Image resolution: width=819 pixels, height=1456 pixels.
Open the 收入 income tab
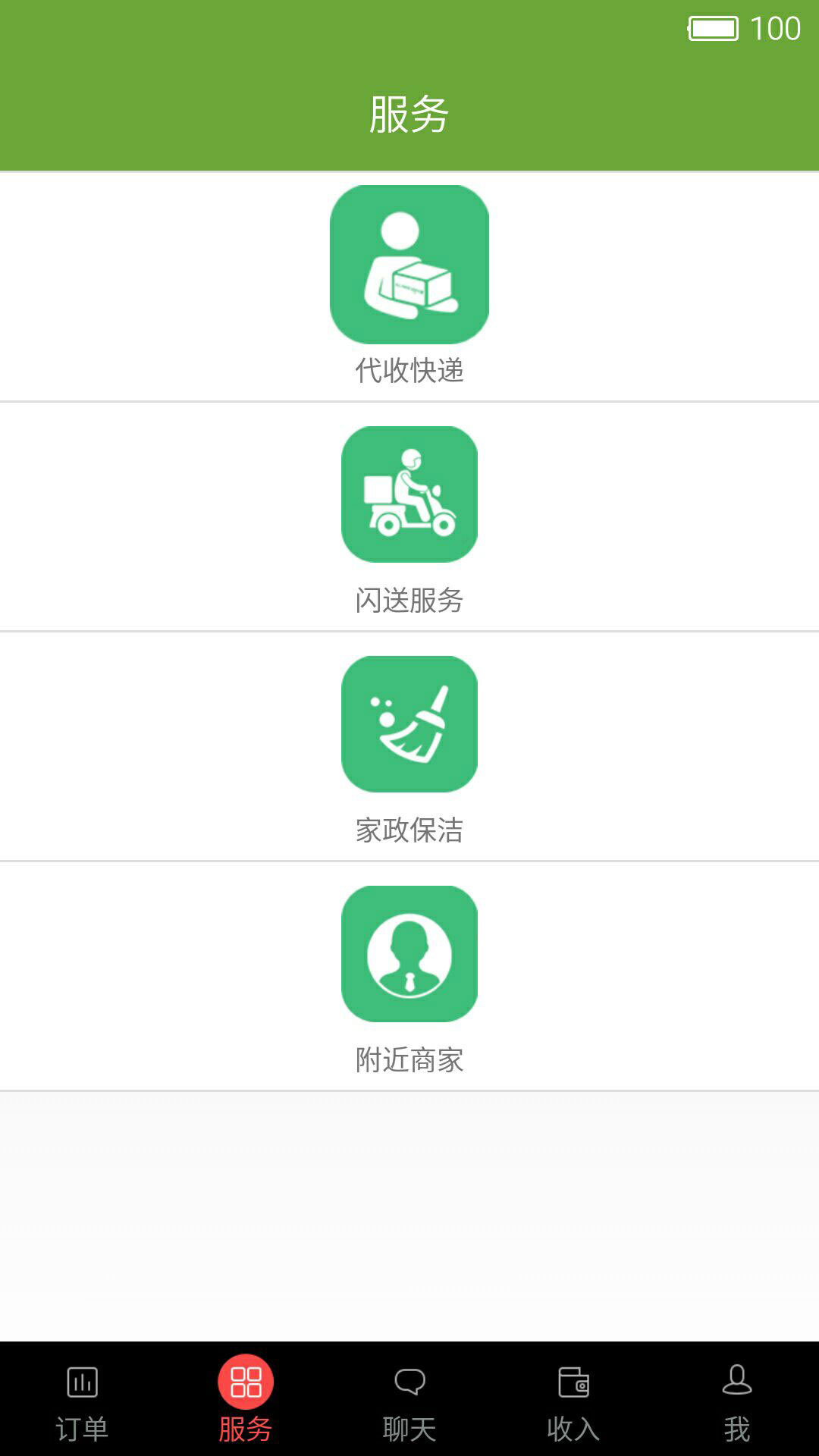click(x=573, y=1400)
